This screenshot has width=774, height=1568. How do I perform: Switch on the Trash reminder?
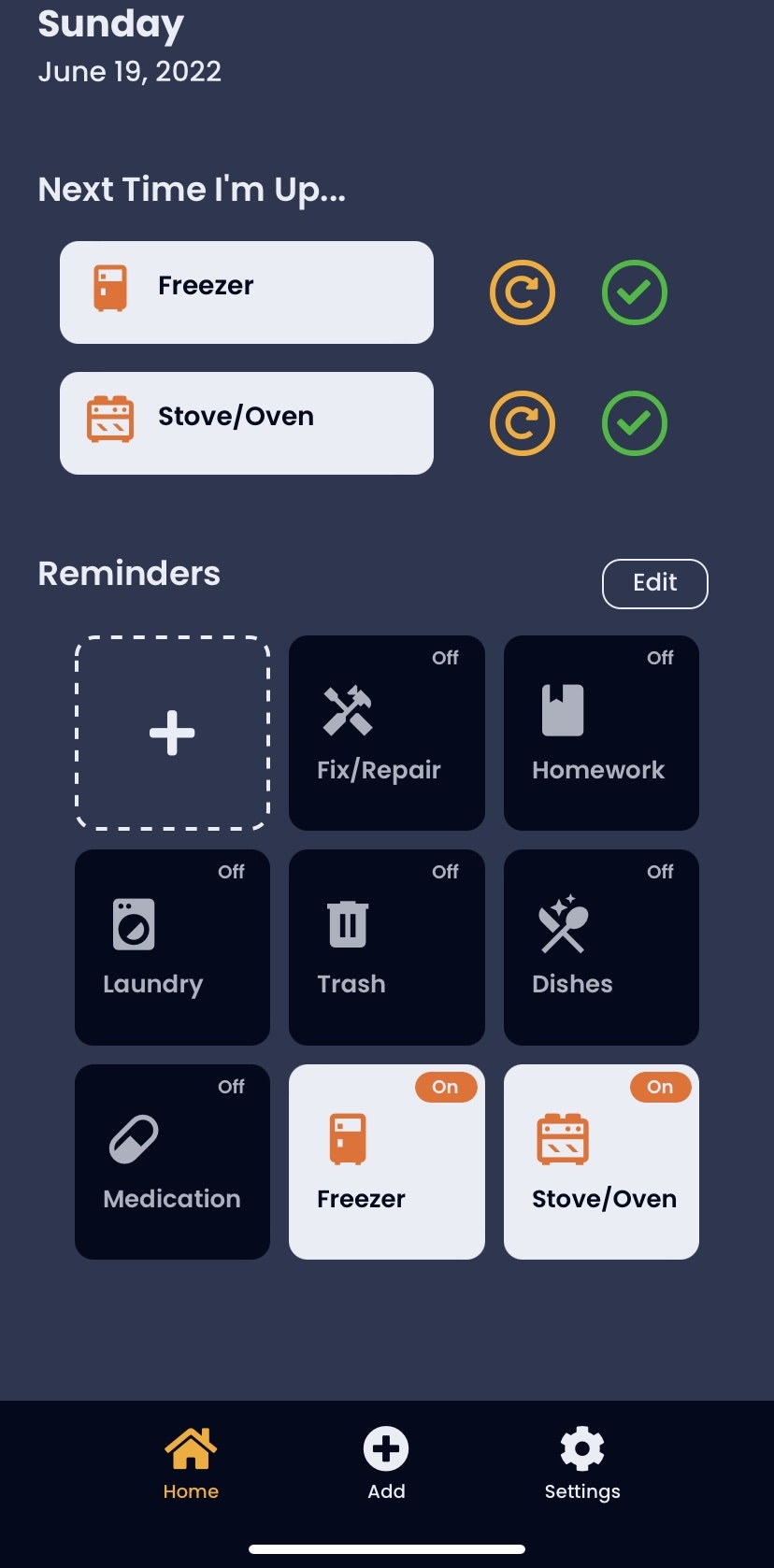pyautogui.click(x=387, y=948)
